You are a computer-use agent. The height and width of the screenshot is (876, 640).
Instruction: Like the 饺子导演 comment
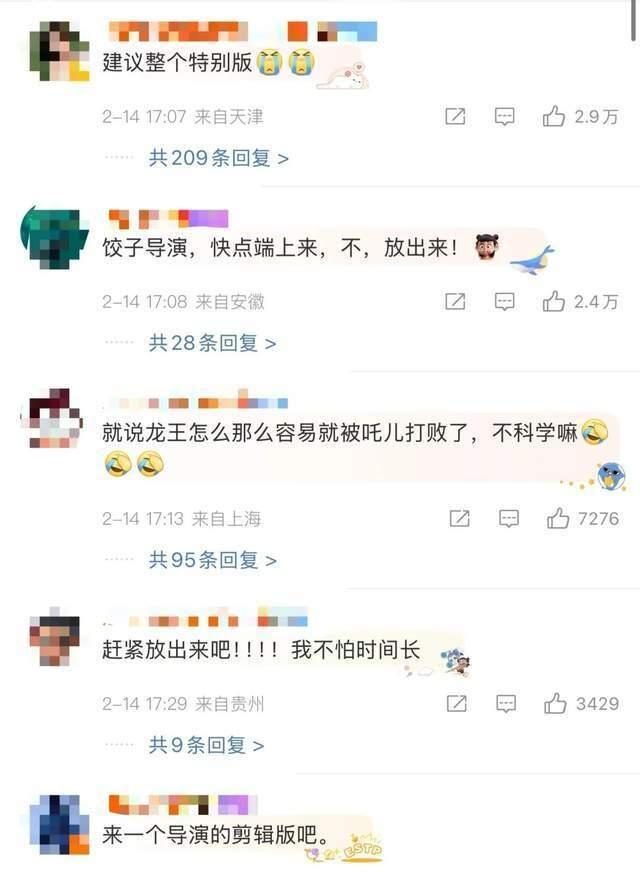tap(554, 301)
